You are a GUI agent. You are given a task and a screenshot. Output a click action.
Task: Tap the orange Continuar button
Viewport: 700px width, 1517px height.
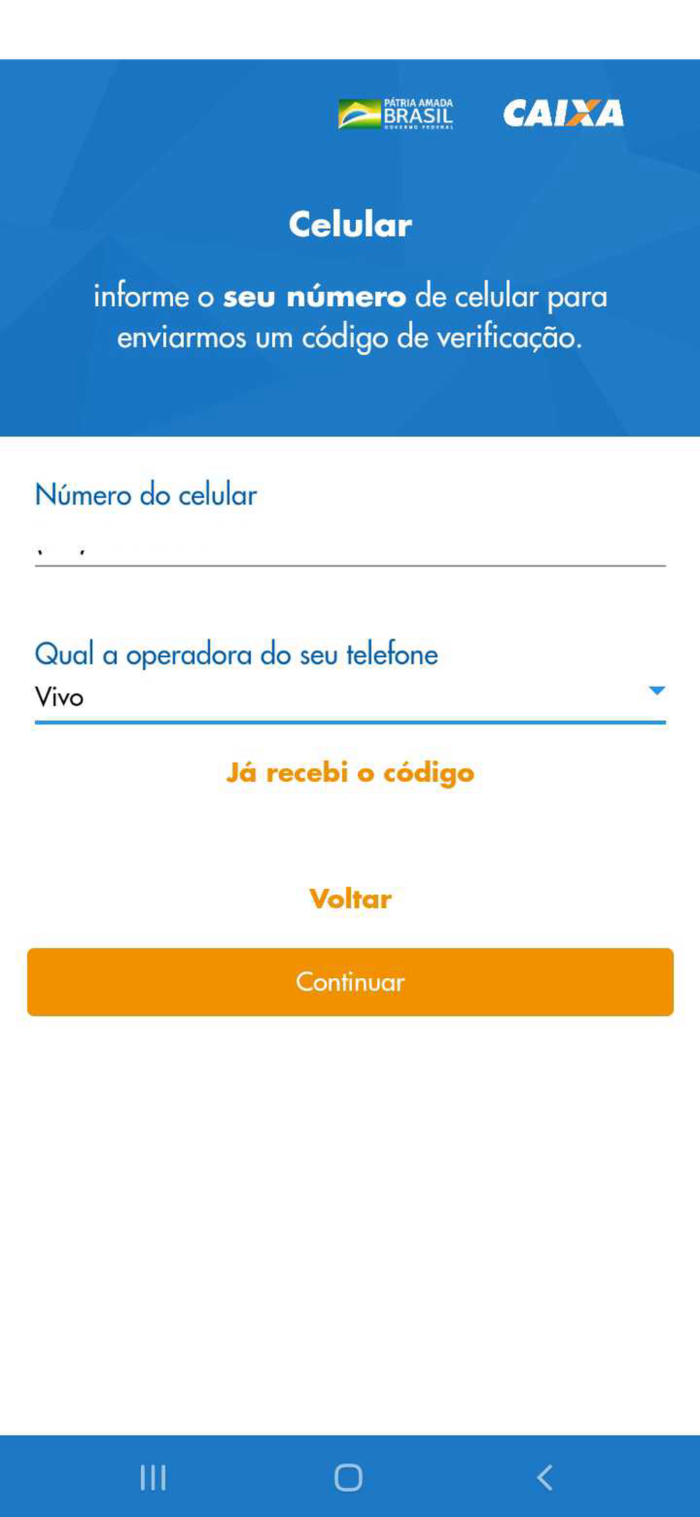350,982
